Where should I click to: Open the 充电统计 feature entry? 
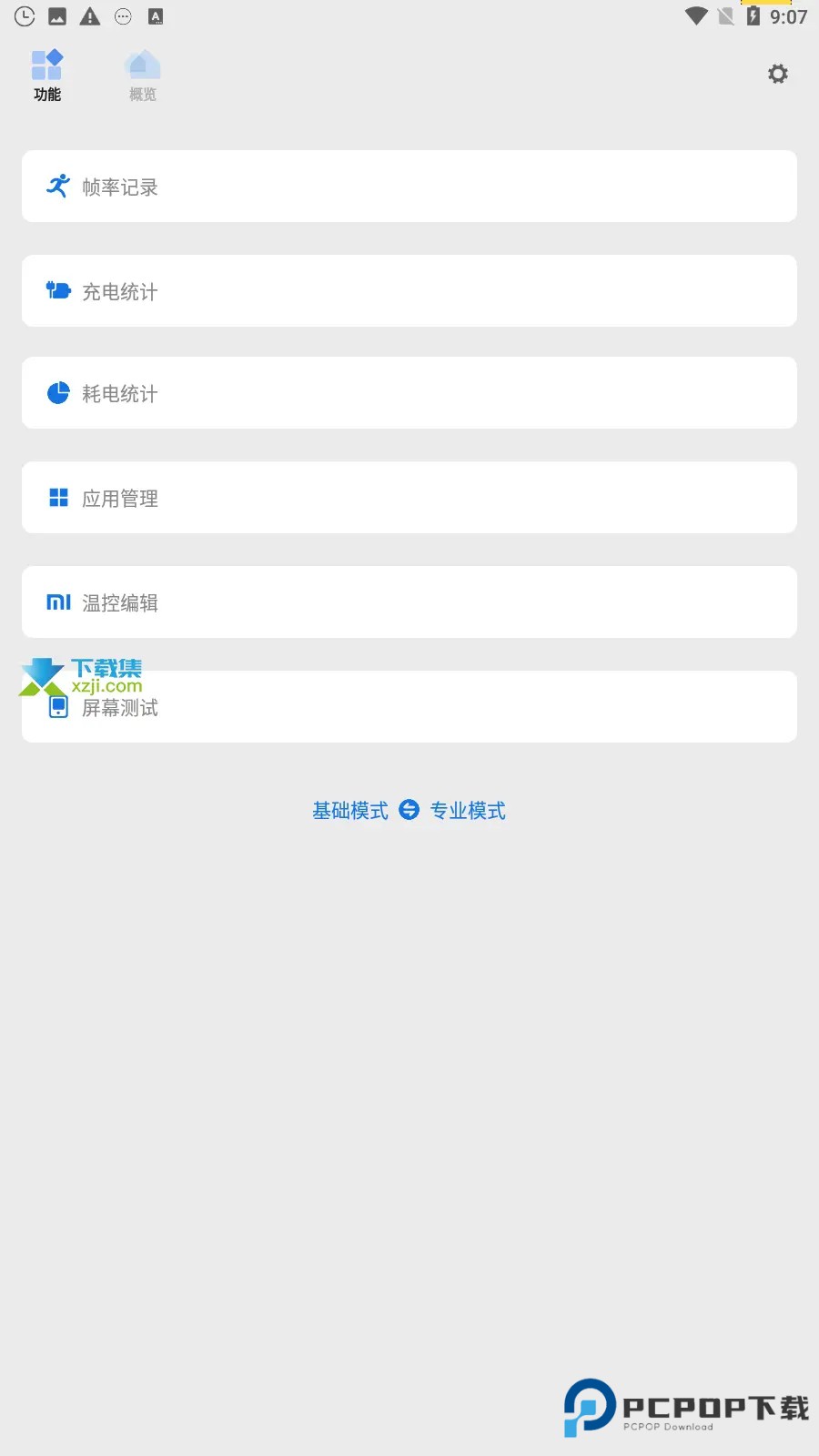pos(409,290)
